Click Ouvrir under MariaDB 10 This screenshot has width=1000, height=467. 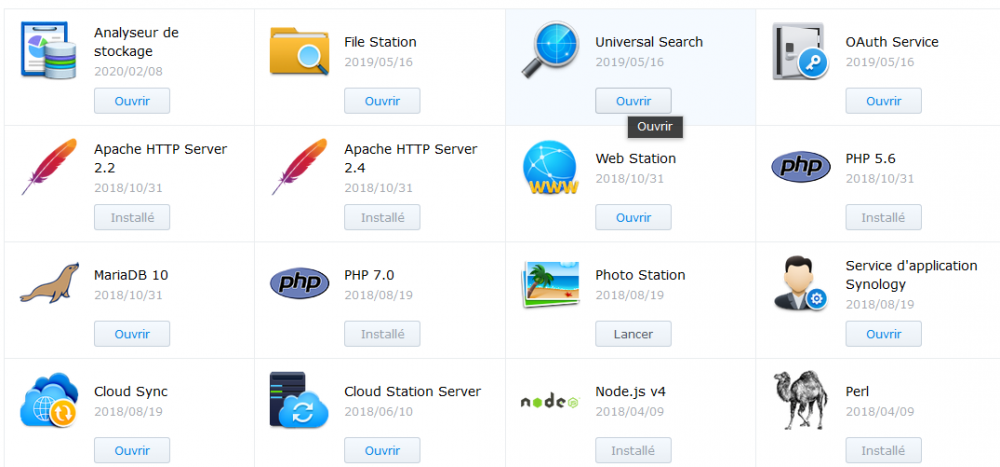pyautogui.click(x=132, y=334)
